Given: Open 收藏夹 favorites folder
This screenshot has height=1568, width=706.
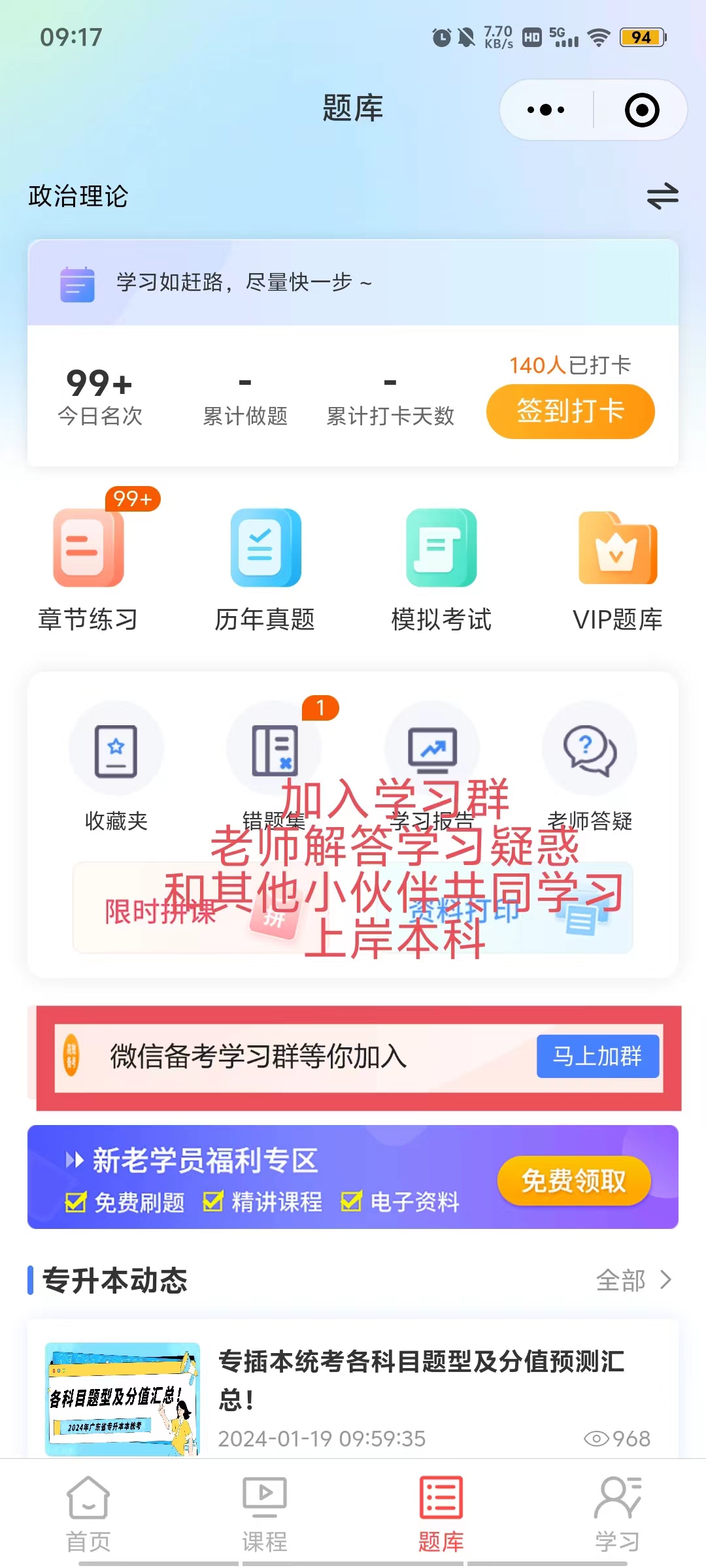Looking at the screenshot, I should tap(116, 764).
